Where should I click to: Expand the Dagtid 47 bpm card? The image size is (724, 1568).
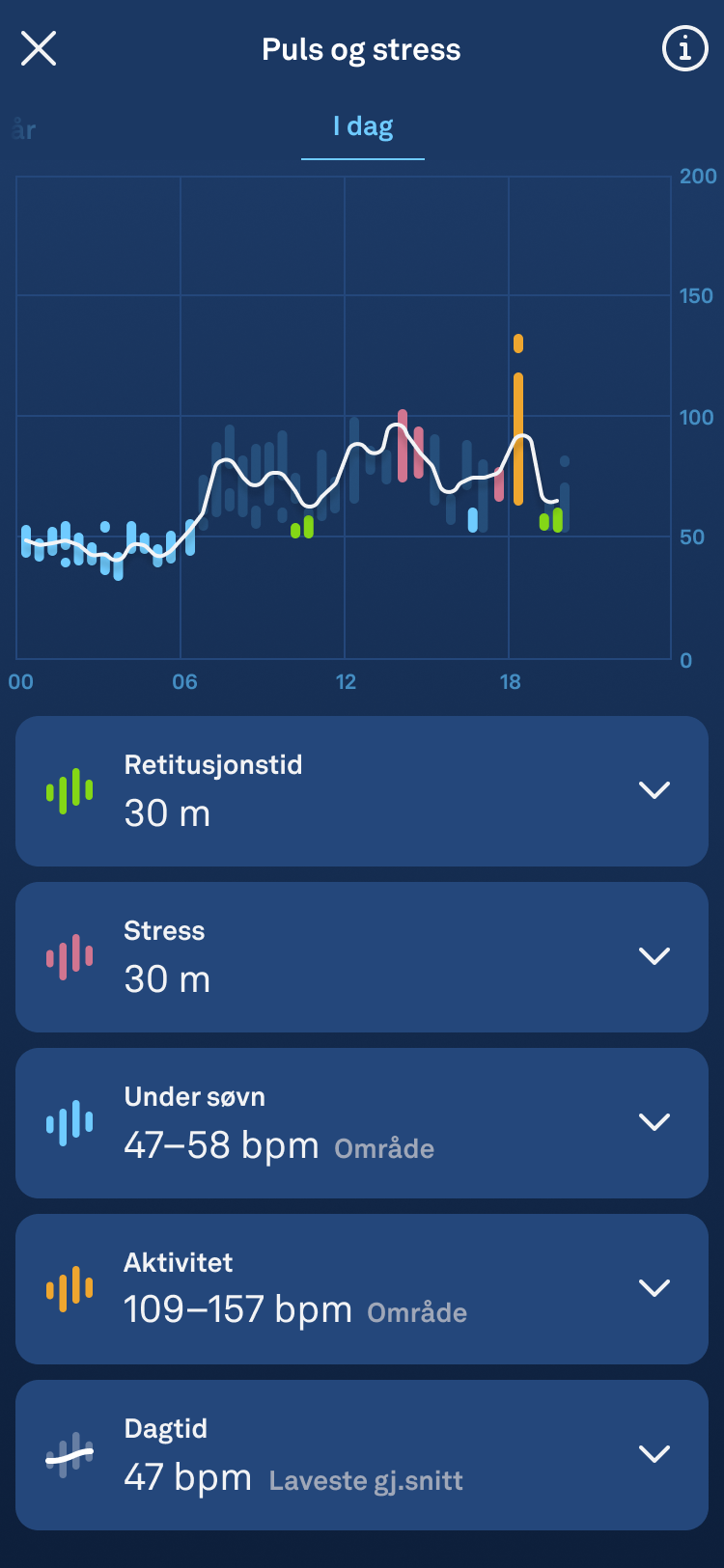click(x=362, y=1455)
